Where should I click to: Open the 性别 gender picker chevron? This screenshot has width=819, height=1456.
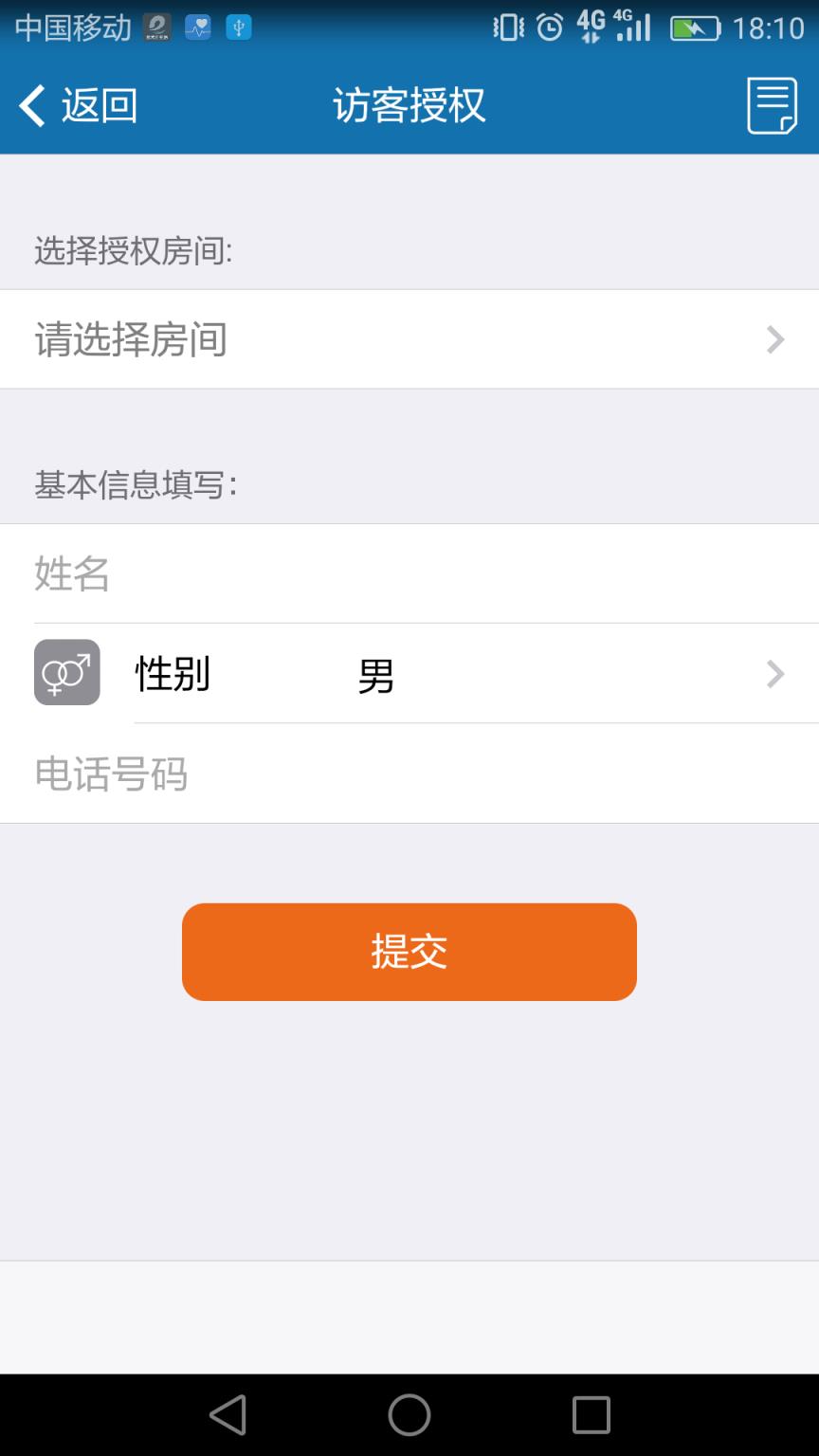[x=774, y=674]
